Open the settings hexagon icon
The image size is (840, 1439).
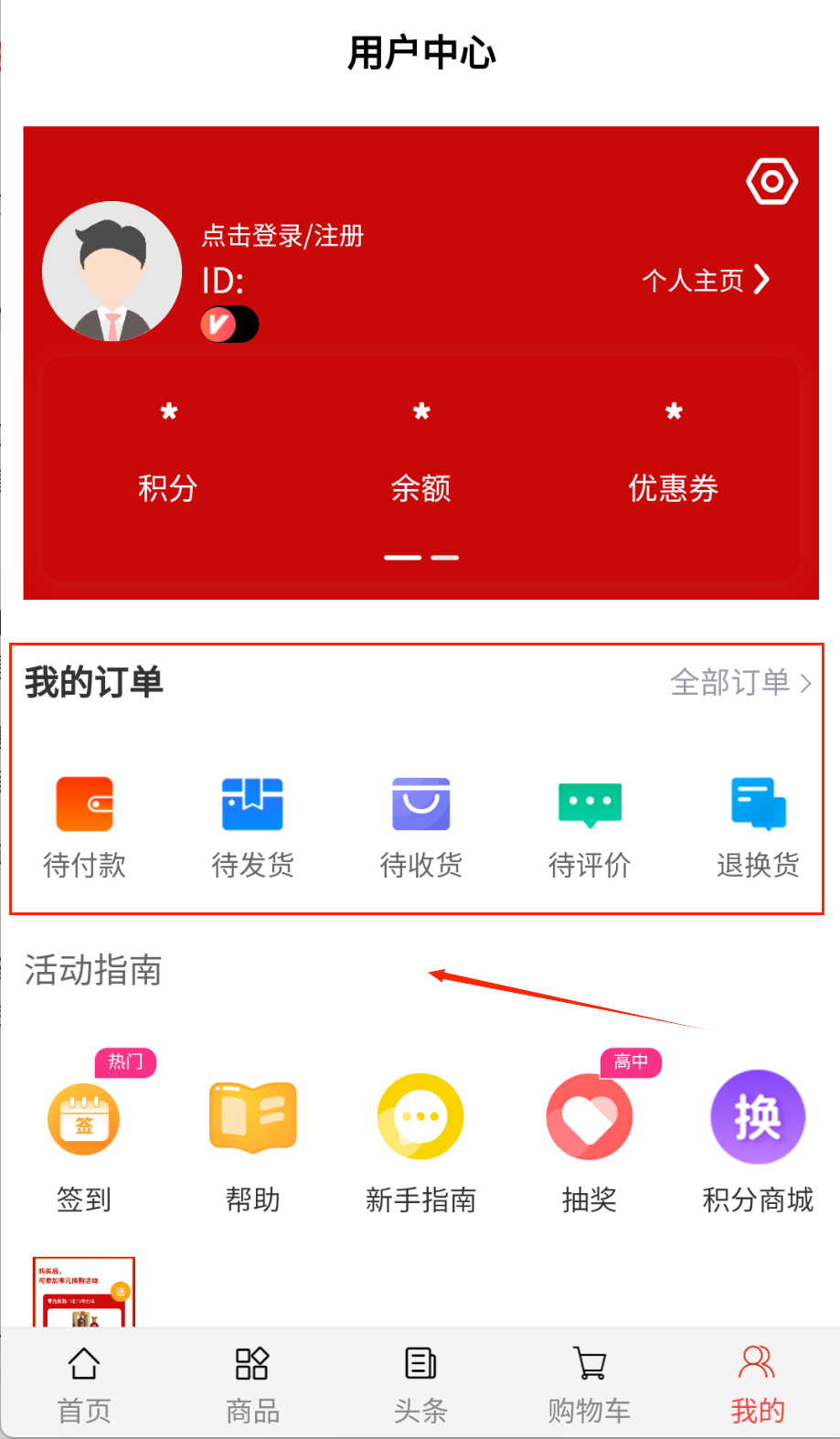771,182
